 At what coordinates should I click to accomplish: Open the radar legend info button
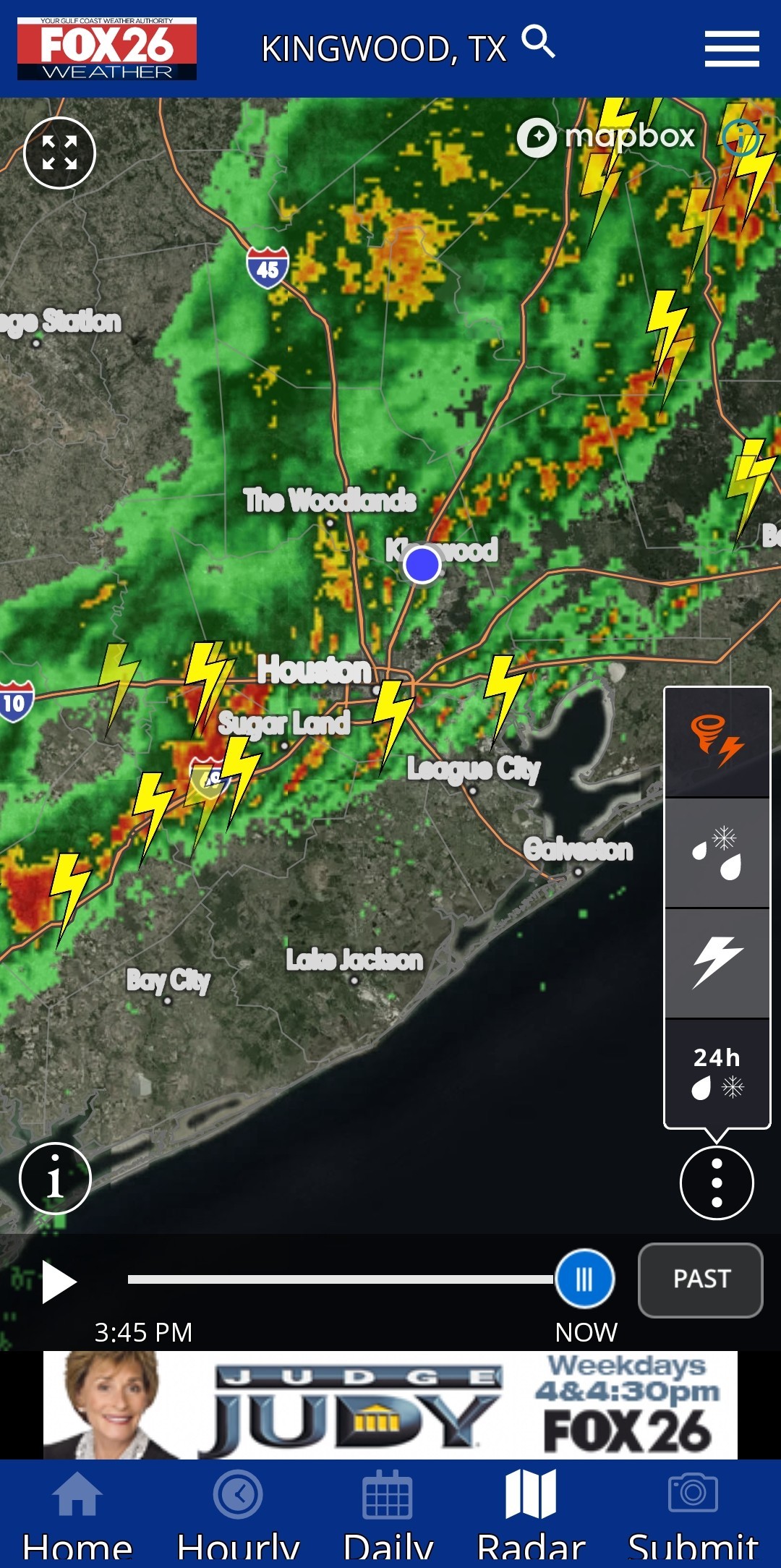(55, 1178)
